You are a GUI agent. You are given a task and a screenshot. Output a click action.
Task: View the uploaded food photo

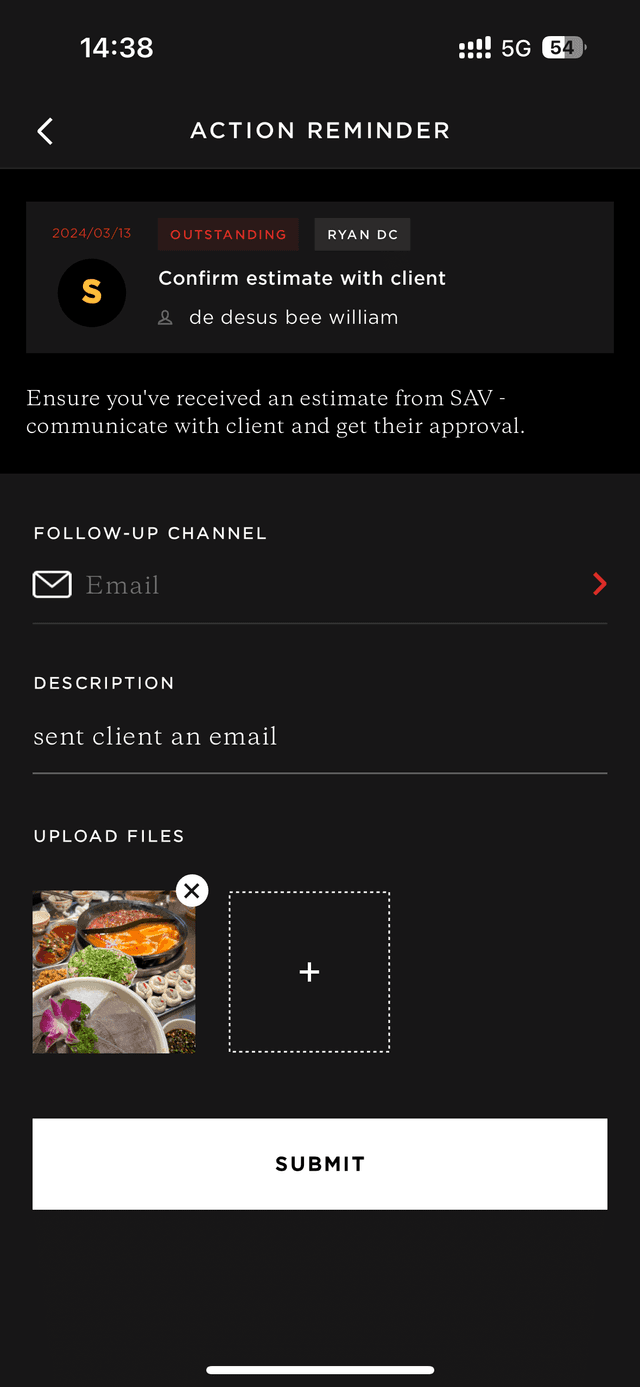(113, 975)
